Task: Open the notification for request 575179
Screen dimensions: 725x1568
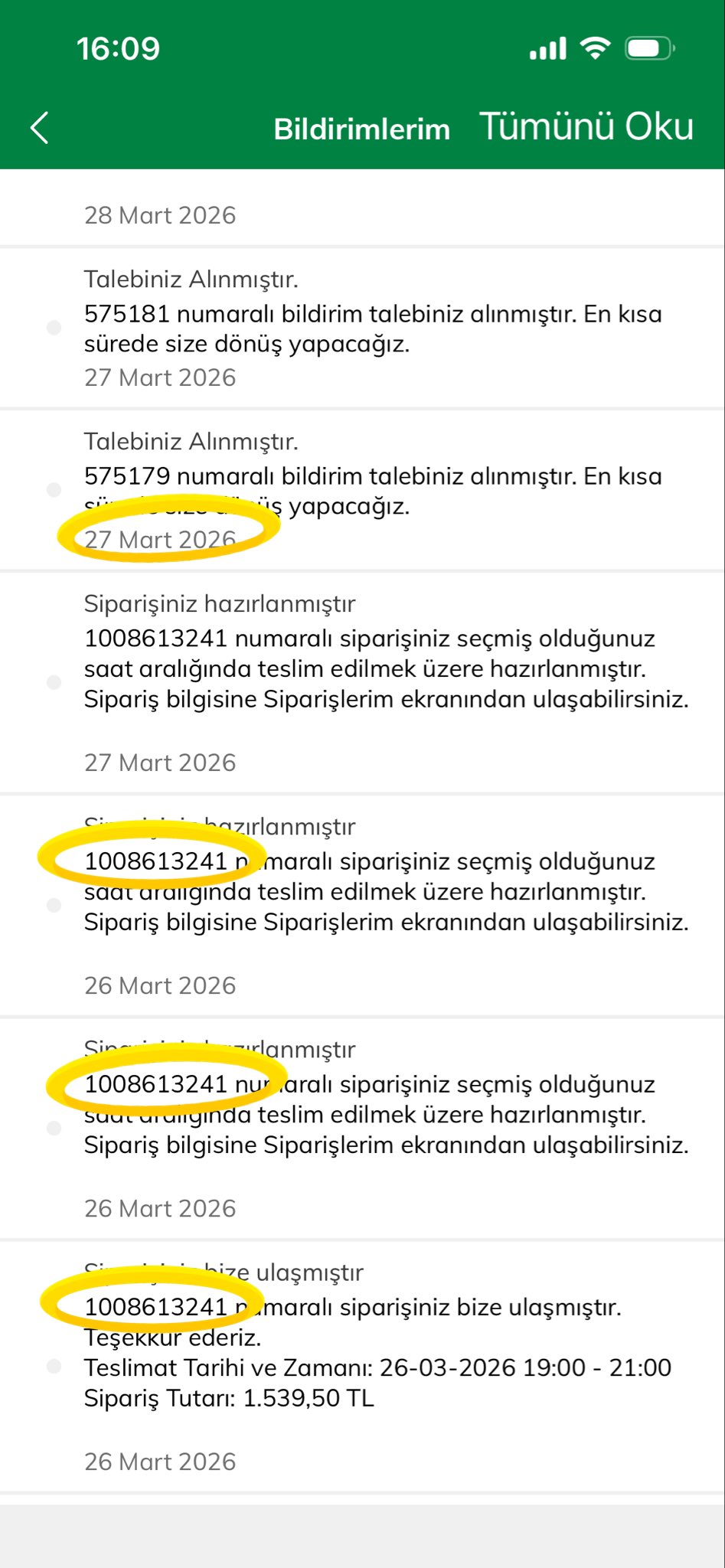Action: click(373, 491)
